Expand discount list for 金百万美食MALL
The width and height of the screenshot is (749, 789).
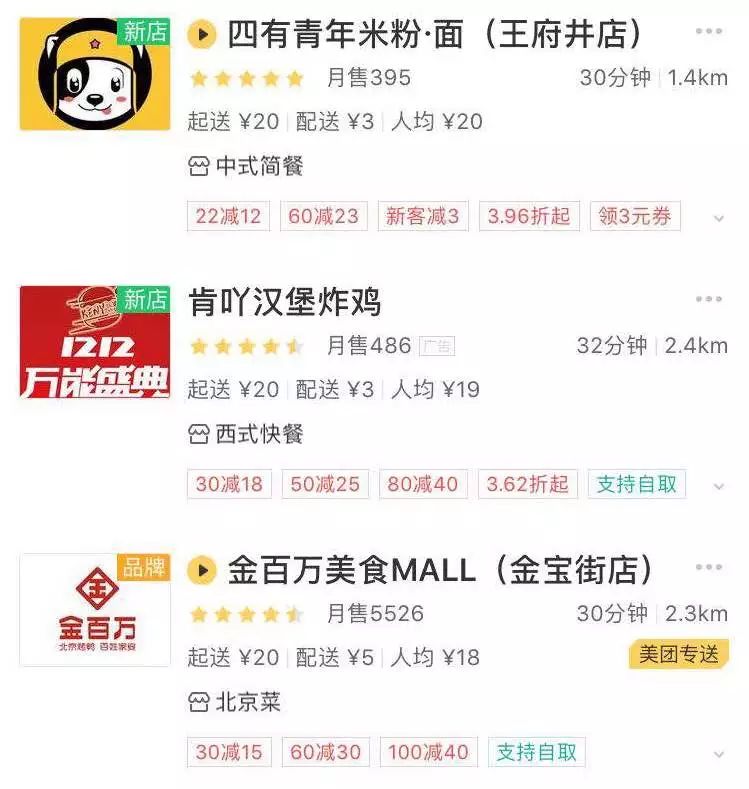tap(718, 754)
